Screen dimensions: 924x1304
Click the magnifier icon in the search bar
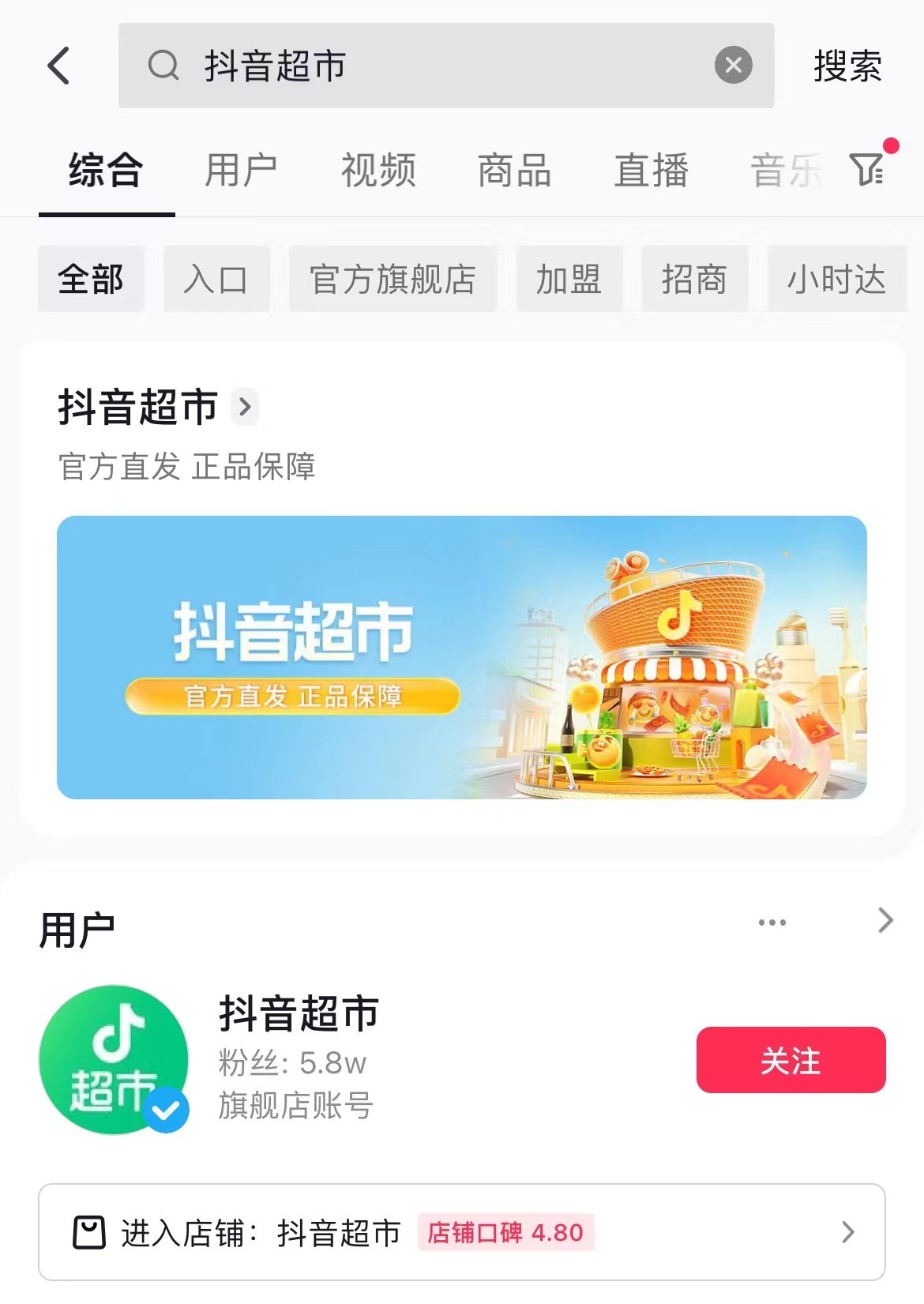pos(163,66)
